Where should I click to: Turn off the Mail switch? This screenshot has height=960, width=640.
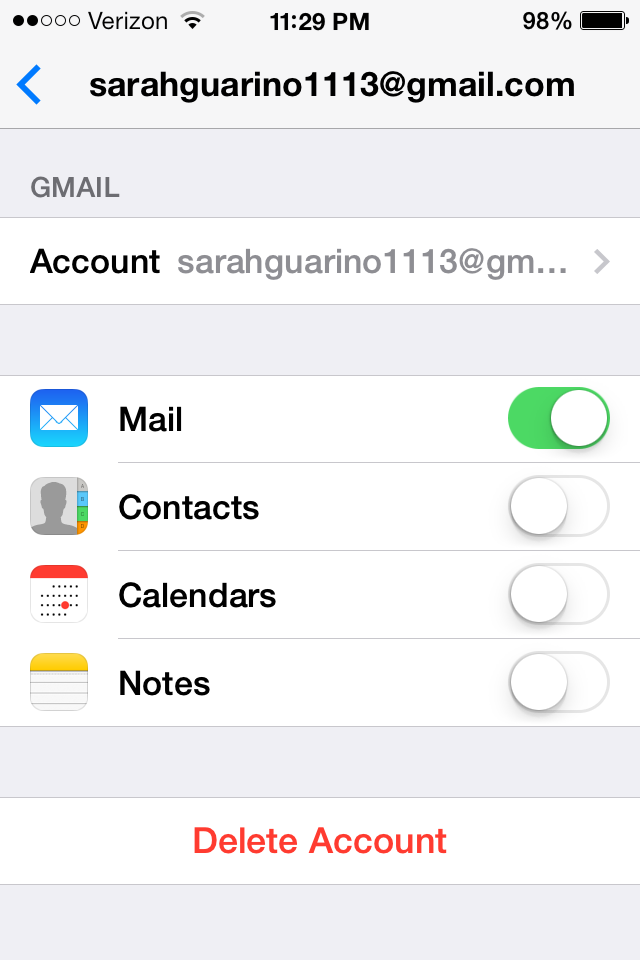558,419
